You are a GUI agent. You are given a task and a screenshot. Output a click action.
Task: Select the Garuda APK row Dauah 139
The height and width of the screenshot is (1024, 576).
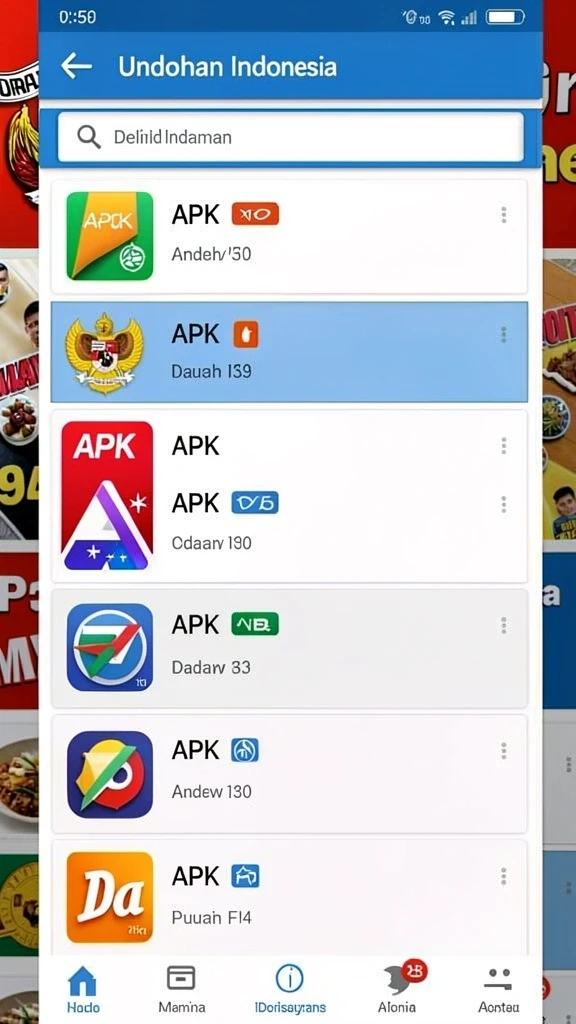click(x=289, y=352)
